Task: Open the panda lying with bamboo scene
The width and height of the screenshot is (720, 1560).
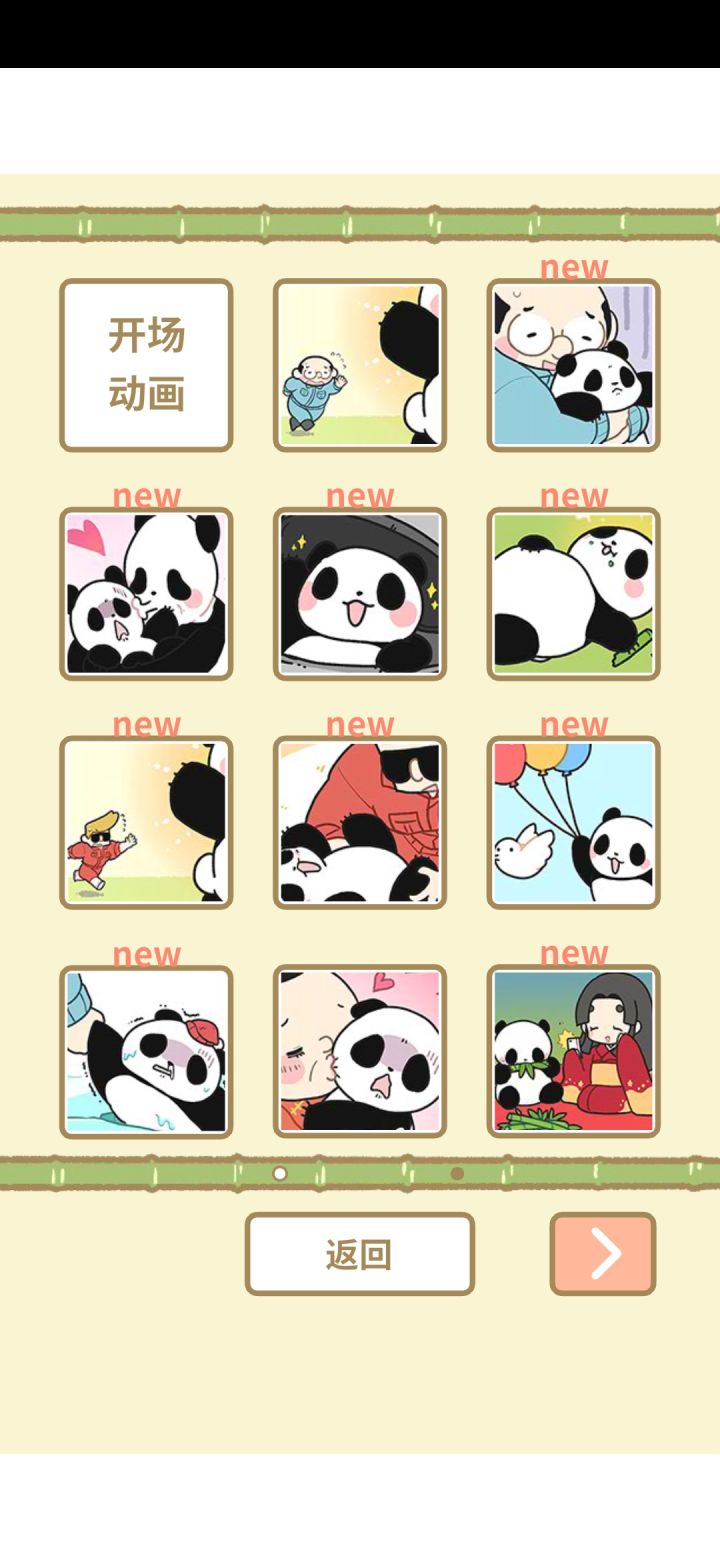Action: coord(573,593)
